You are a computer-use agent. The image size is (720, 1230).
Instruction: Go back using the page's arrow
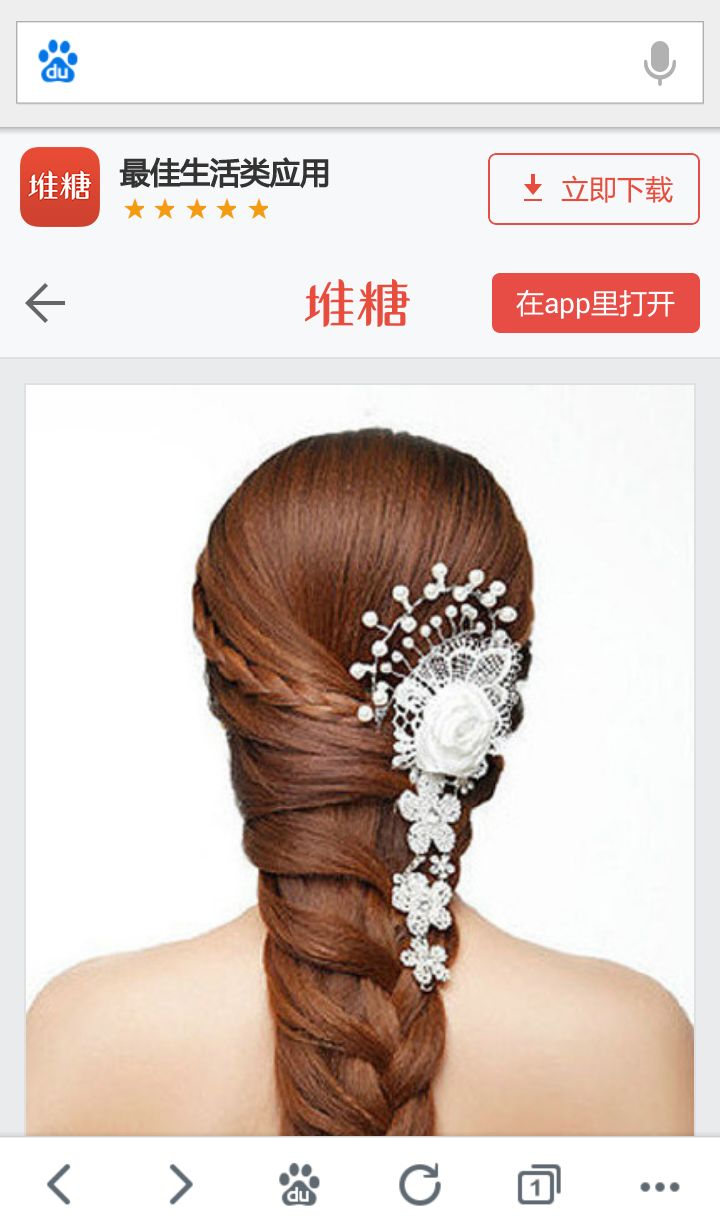click(45, 303)
